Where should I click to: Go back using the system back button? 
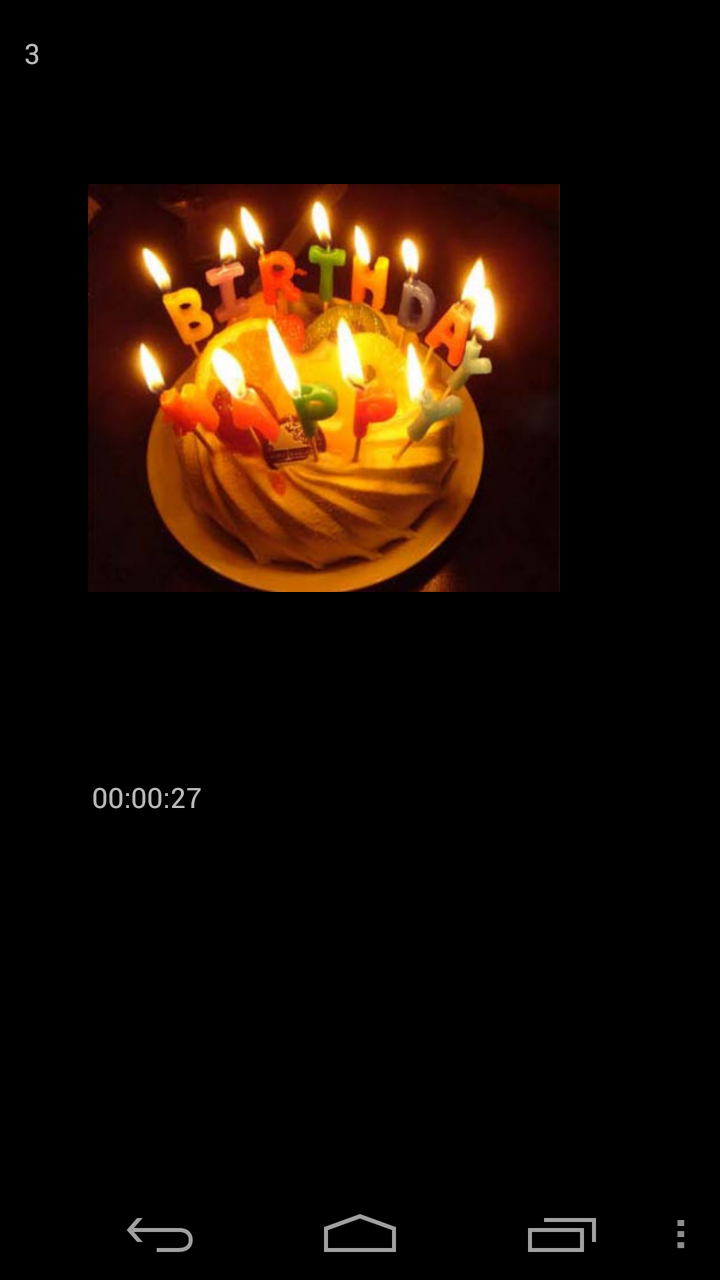(160, 1235)
